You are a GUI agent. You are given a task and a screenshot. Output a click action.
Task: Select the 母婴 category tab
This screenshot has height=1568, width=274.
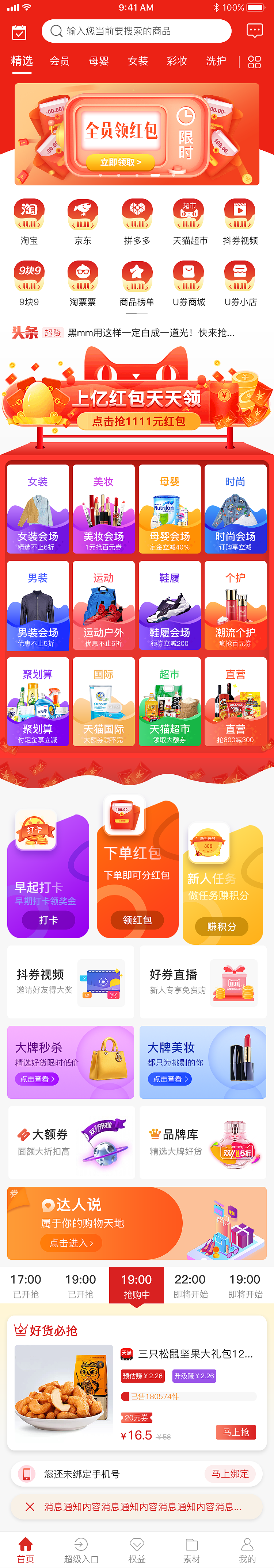(99, 61)
